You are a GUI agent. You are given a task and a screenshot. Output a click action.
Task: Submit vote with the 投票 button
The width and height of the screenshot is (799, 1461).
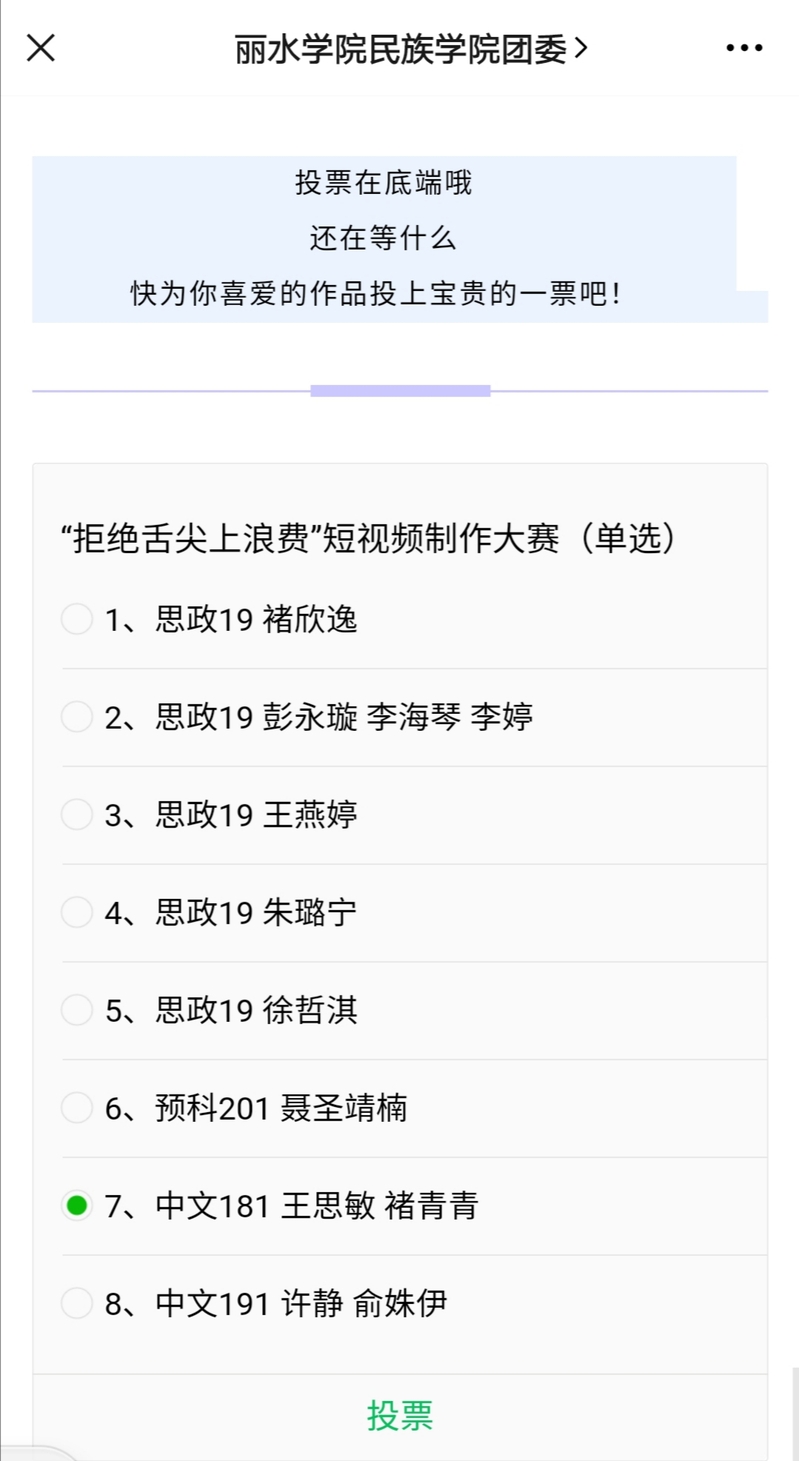[400, 1416]
